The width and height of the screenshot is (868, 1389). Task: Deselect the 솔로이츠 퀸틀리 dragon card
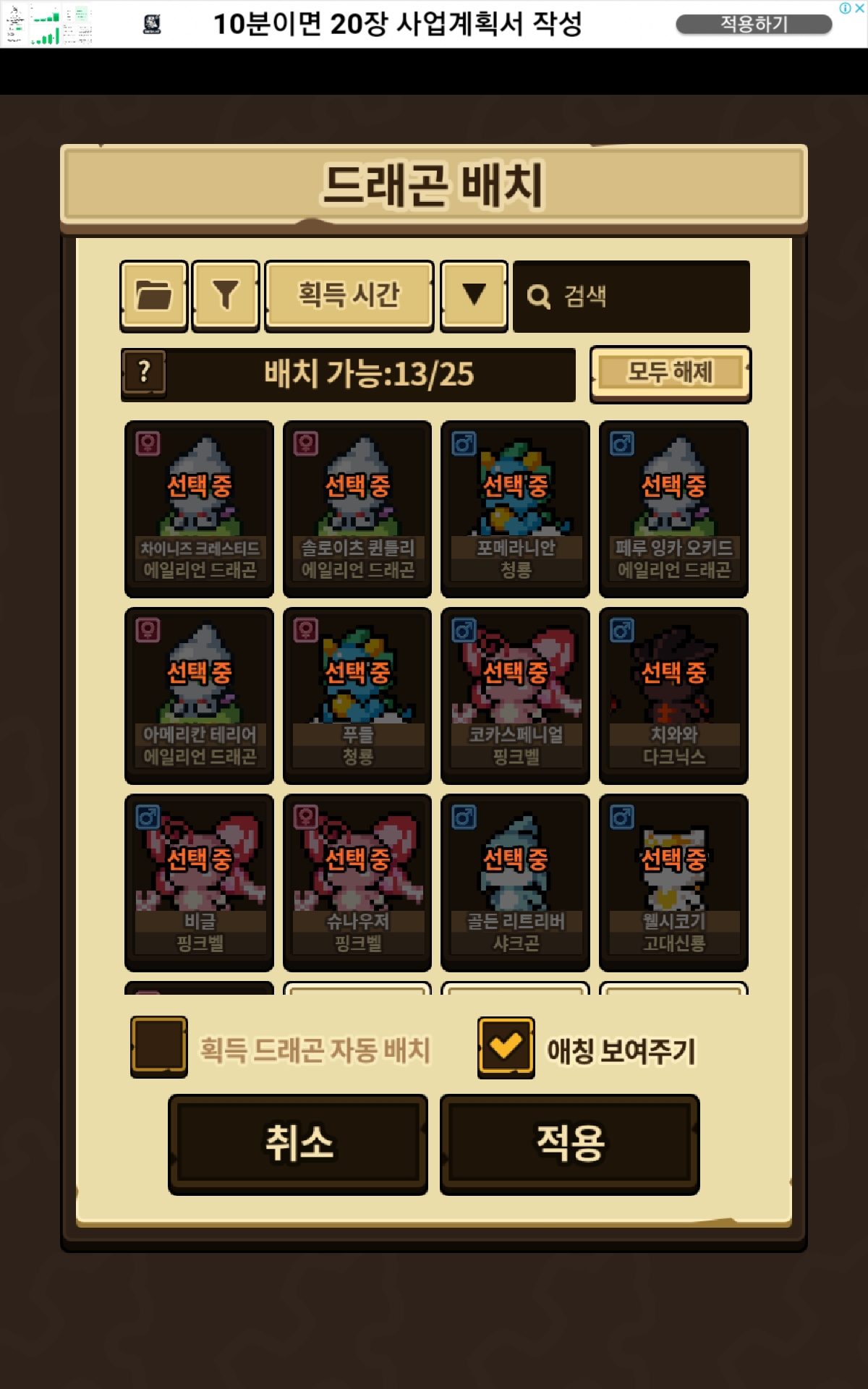pyautogui.click(x=357, y=509)
